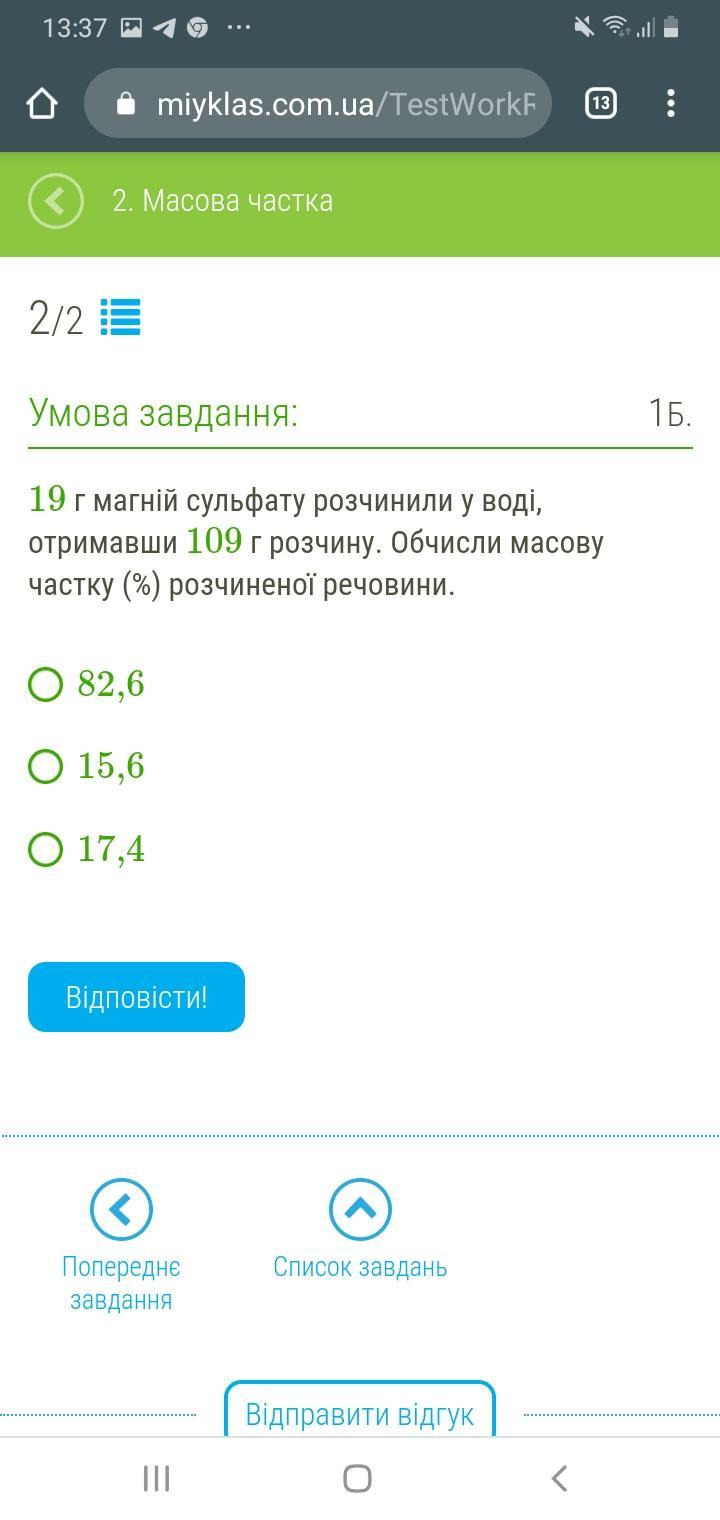Go back from Масова частка header
Viewport: 720px width, 1520px height.
[x=56, y=201]
